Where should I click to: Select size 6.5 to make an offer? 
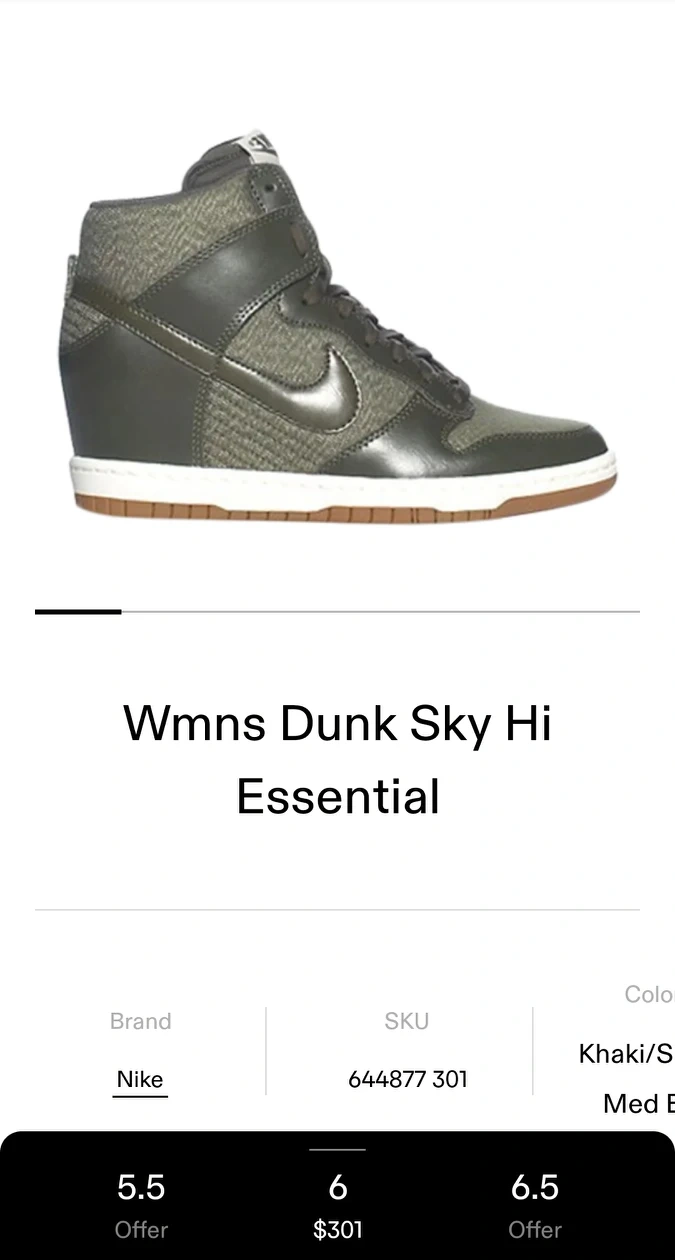click(x=535, y=1206)
